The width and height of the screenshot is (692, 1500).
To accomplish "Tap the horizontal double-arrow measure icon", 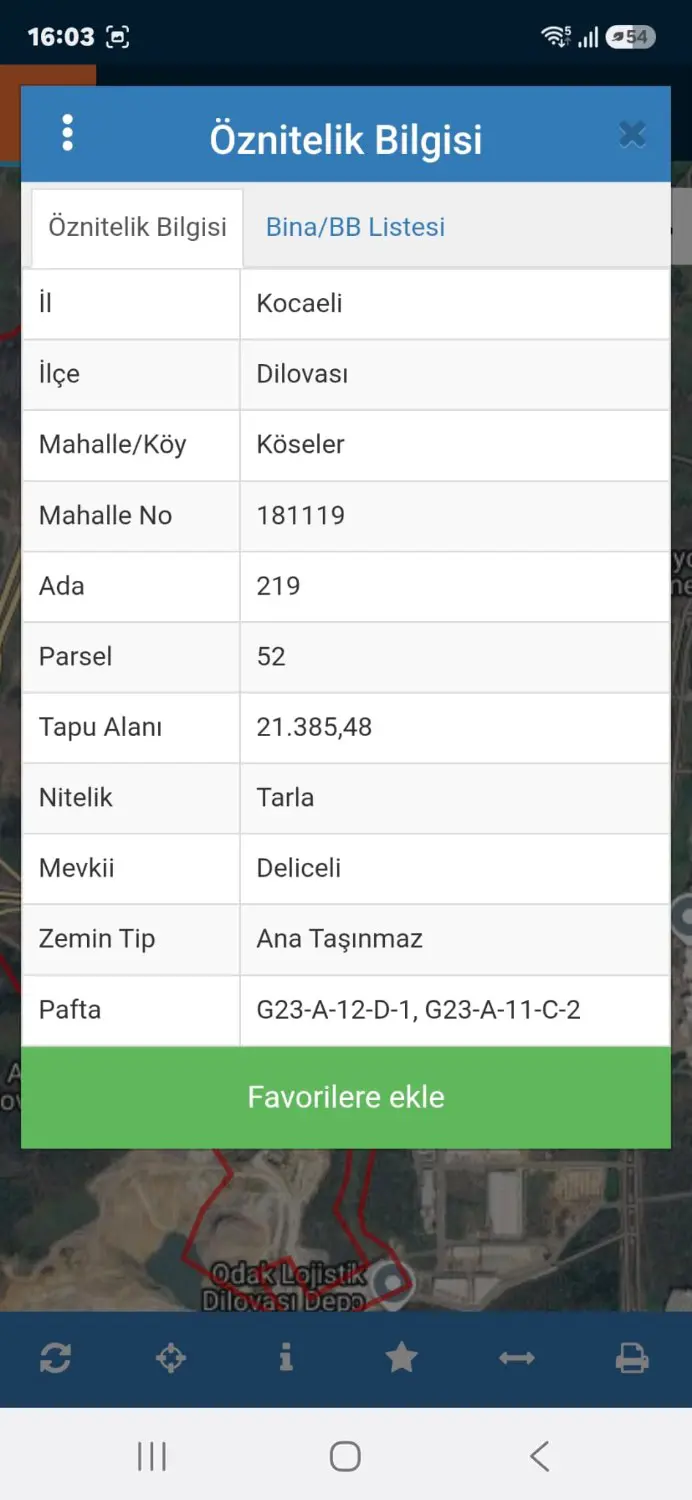I will (517, 1358).
